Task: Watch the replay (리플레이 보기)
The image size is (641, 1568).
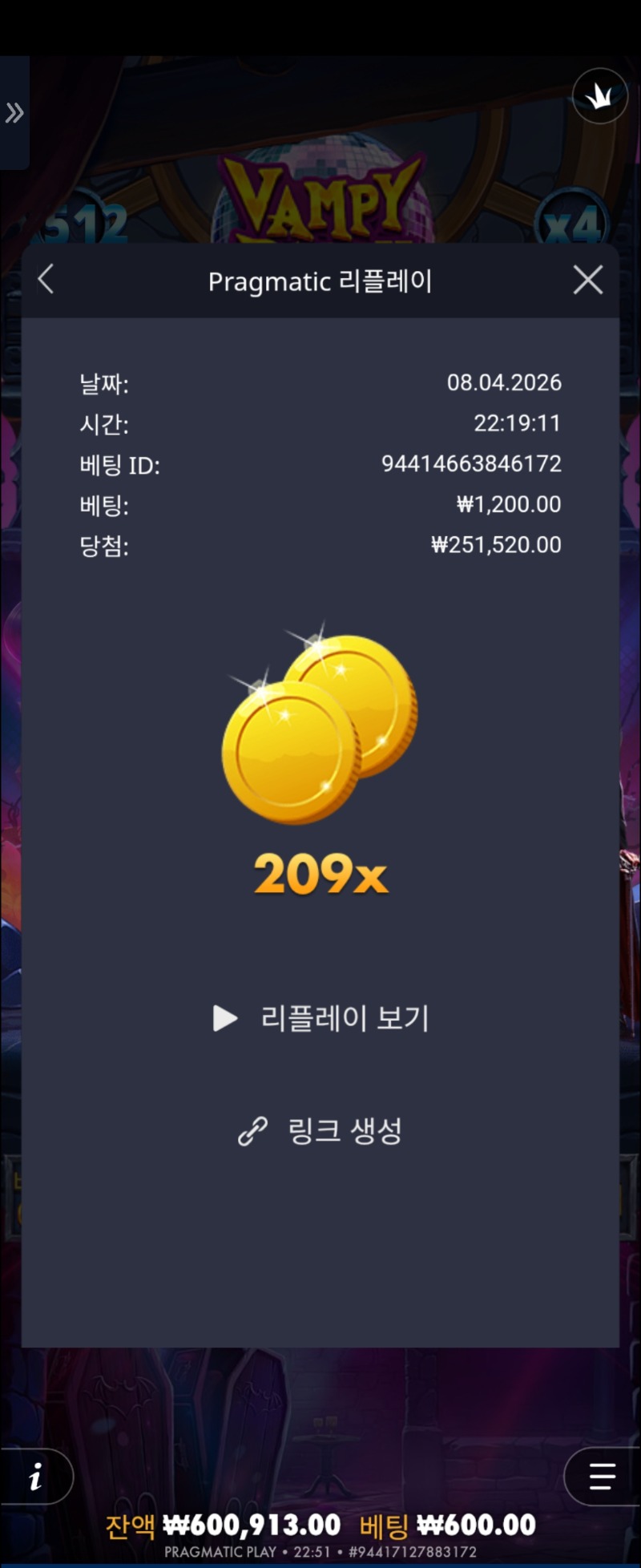Action: tap(320, 1018)
